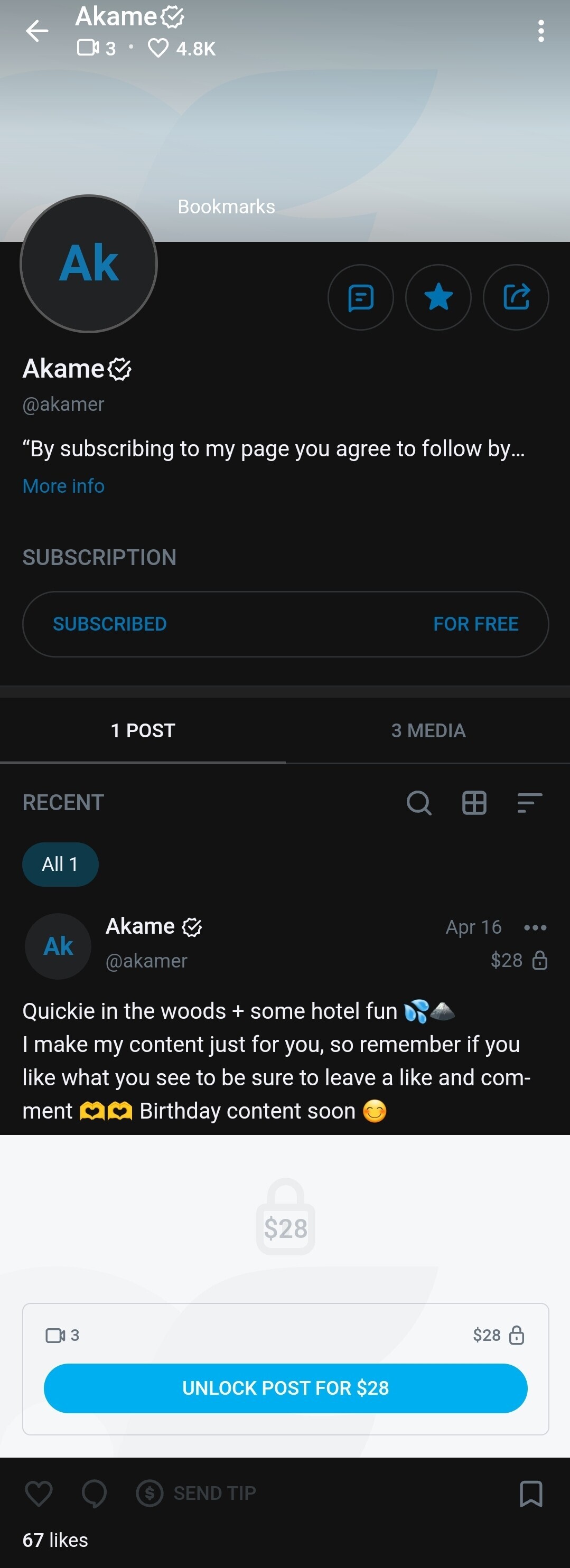Unlock post for $28
The image size is (570, 1568).
pyautogui.click(x=285, y=1388)
